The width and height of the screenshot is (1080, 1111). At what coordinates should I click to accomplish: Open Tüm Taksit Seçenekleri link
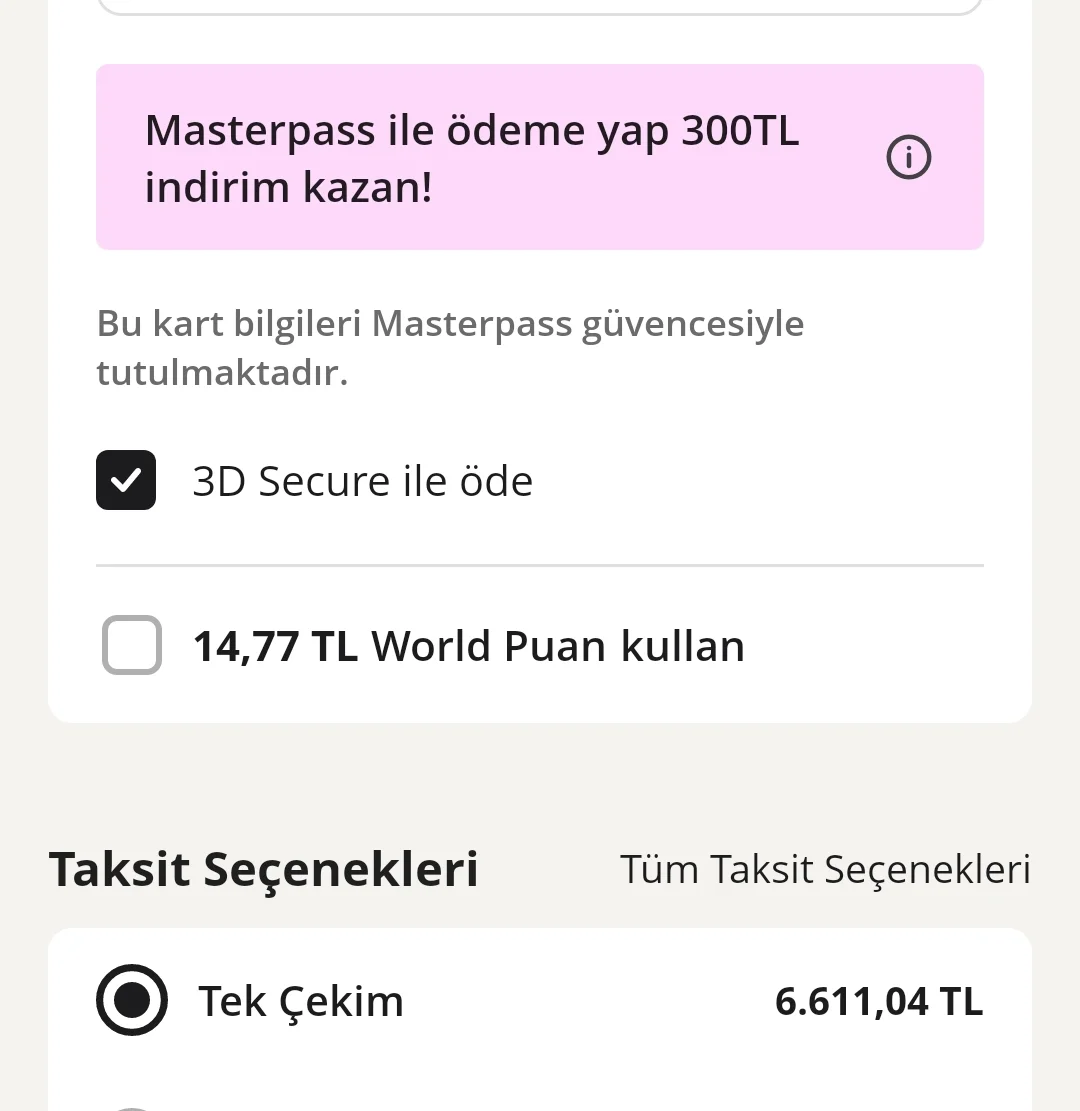(x=825, y=869)
